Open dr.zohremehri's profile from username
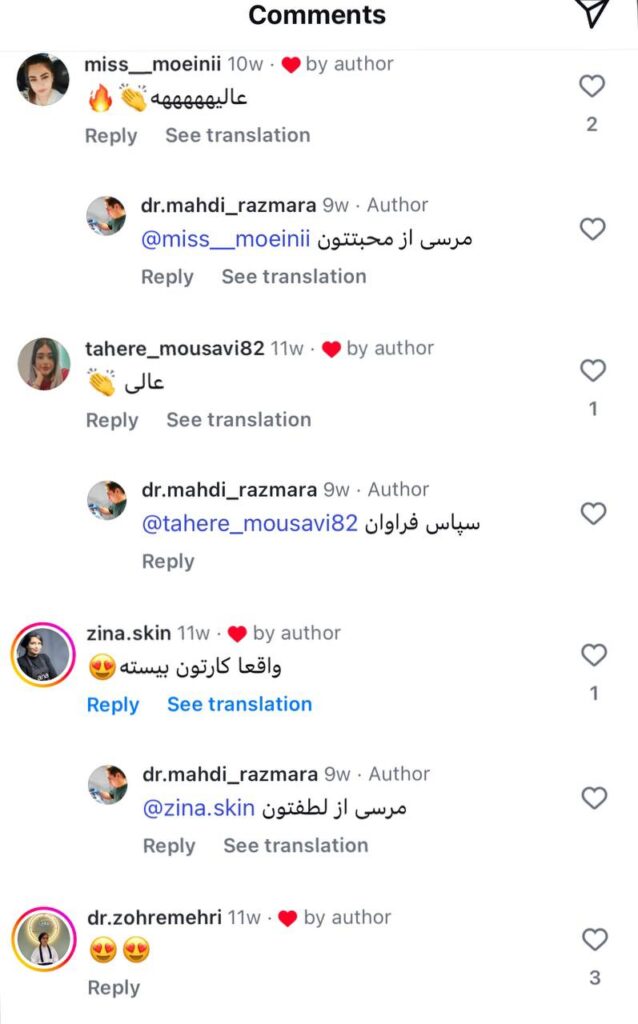The width and height of the screenshot is (638, 1024). click(154, 917)
